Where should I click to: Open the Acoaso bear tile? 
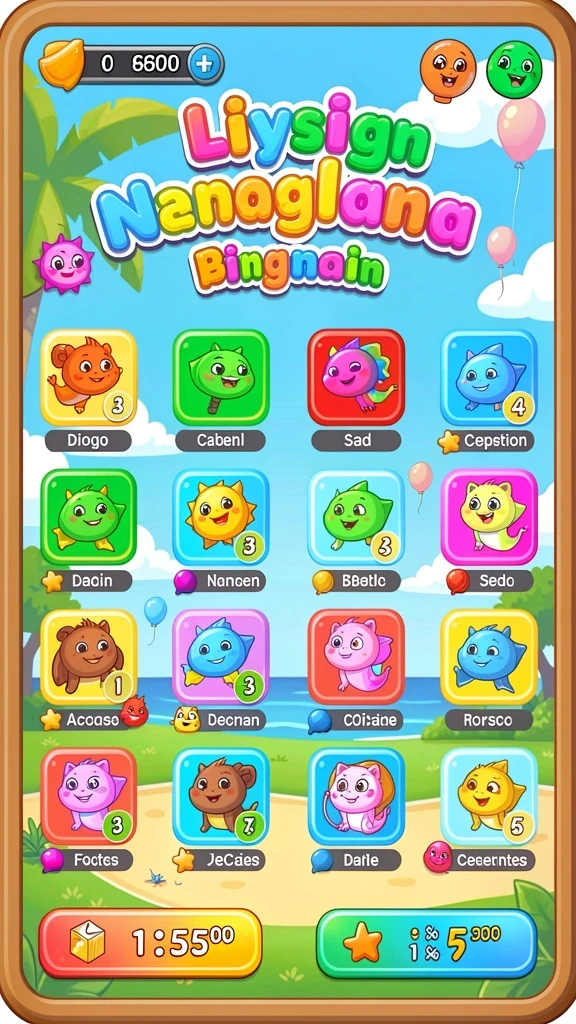89,657
